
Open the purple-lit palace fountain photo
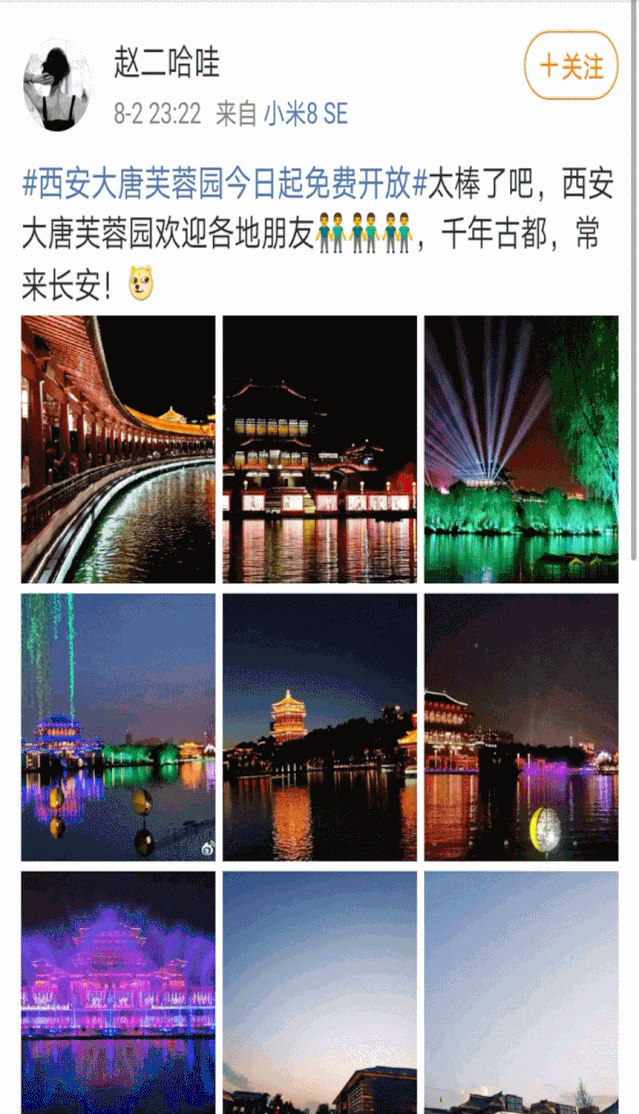[x=118, y=993]
